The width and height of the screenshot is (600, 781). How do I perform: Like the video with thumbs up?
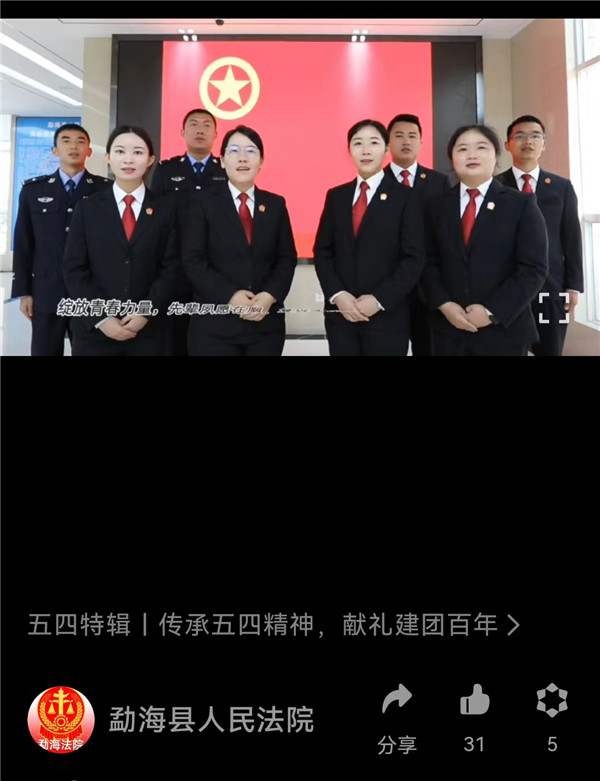pyautogui.click(x=474, y=701)
